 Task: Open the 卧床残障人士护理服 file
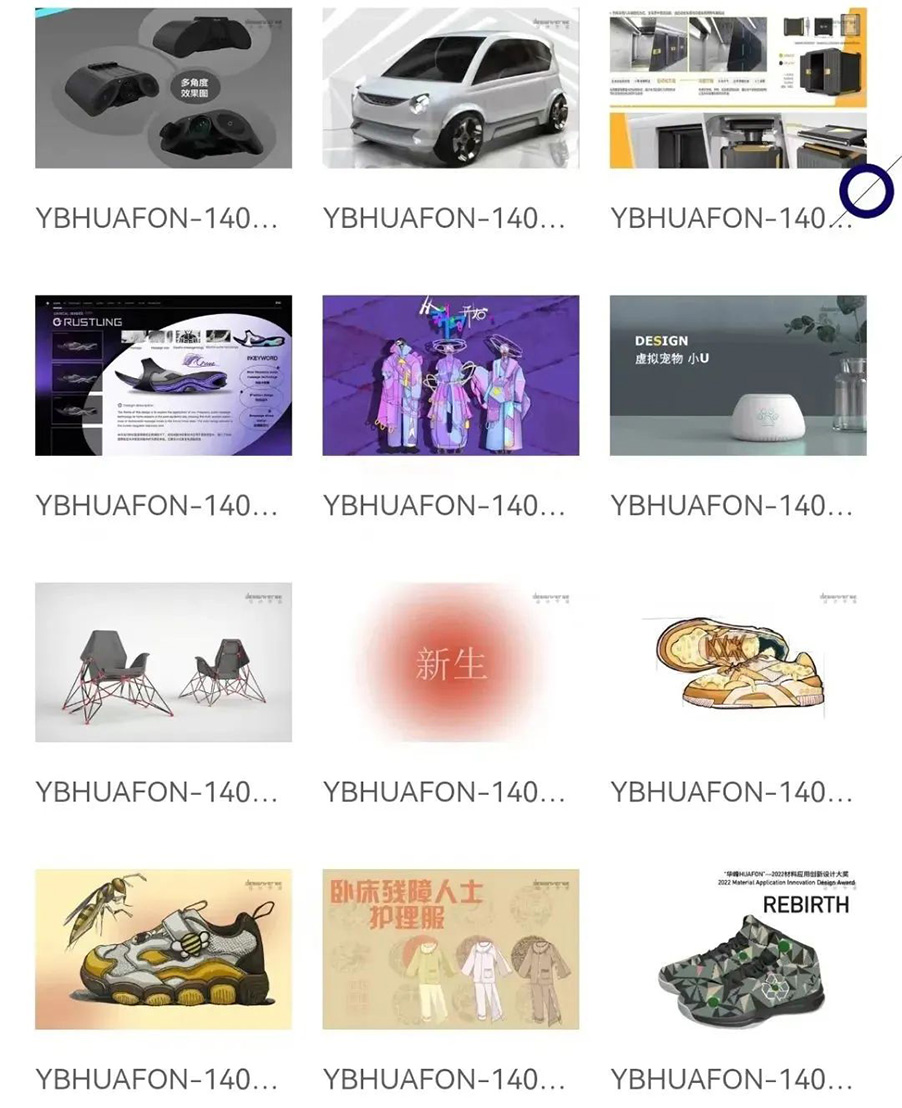(x=450, y=949)
